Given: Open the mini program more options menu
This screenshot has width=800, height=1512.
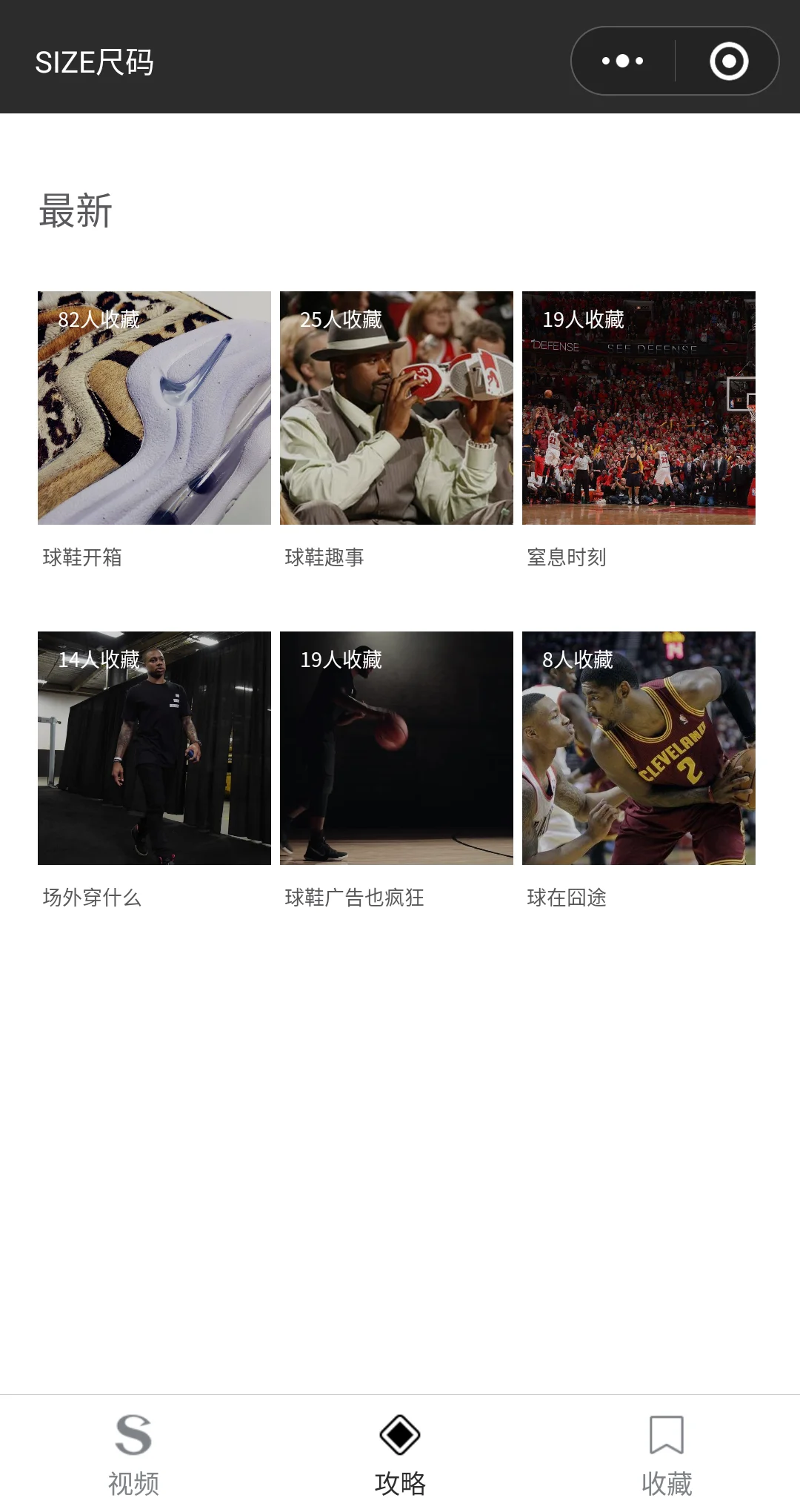Looking at the screenshot, I should (x=622, y=61).
